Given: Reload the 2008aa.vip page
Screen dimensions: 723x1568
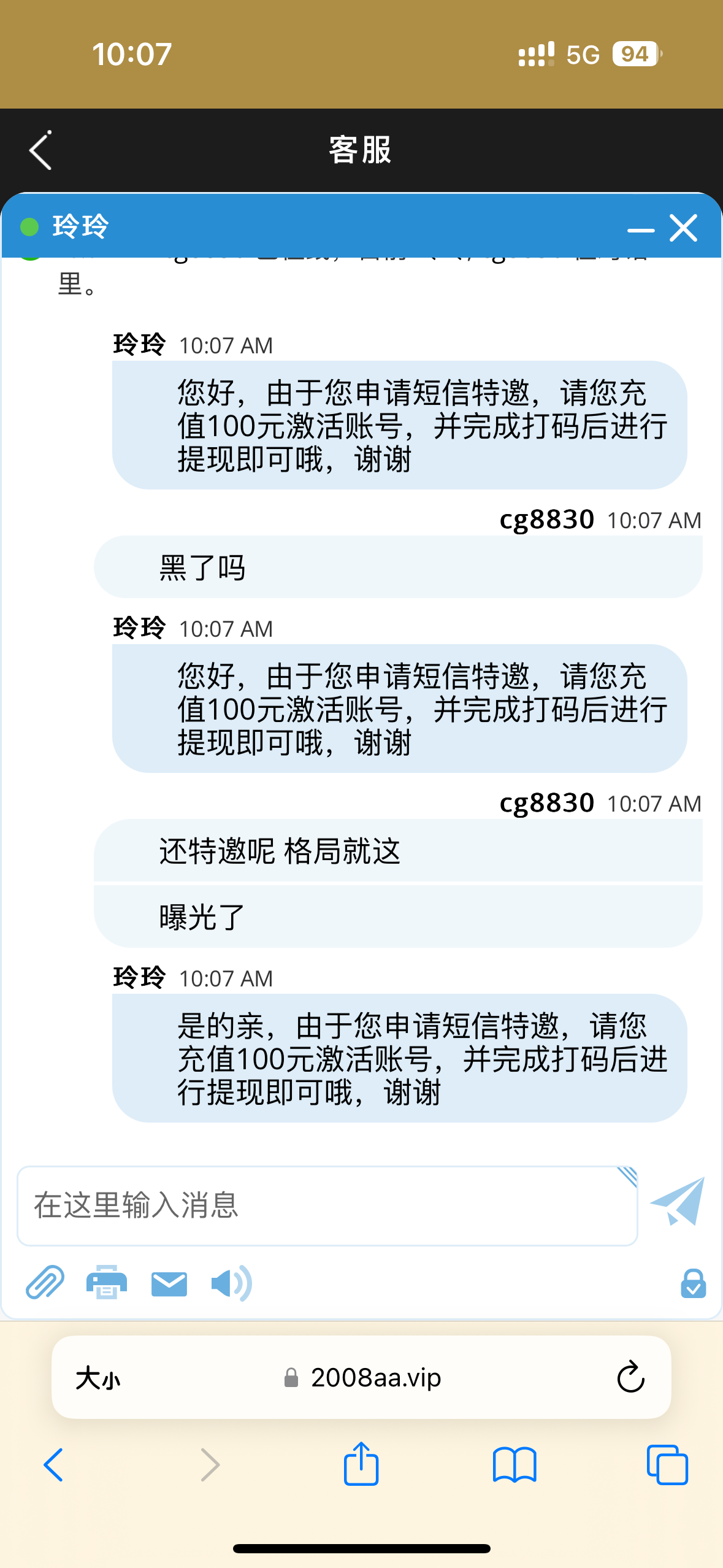Looking at the screenshot, I should click(x=630, y=1378).
